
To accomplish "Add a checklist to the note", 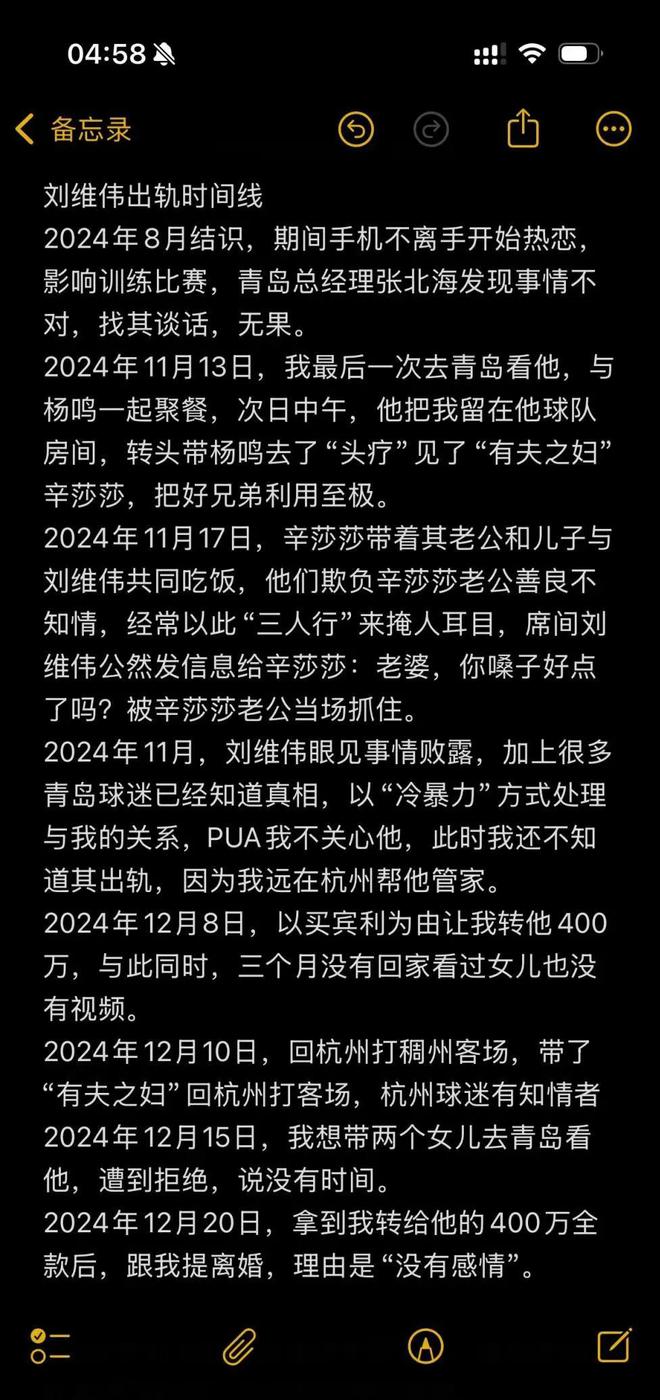I will coord(50,1346).
